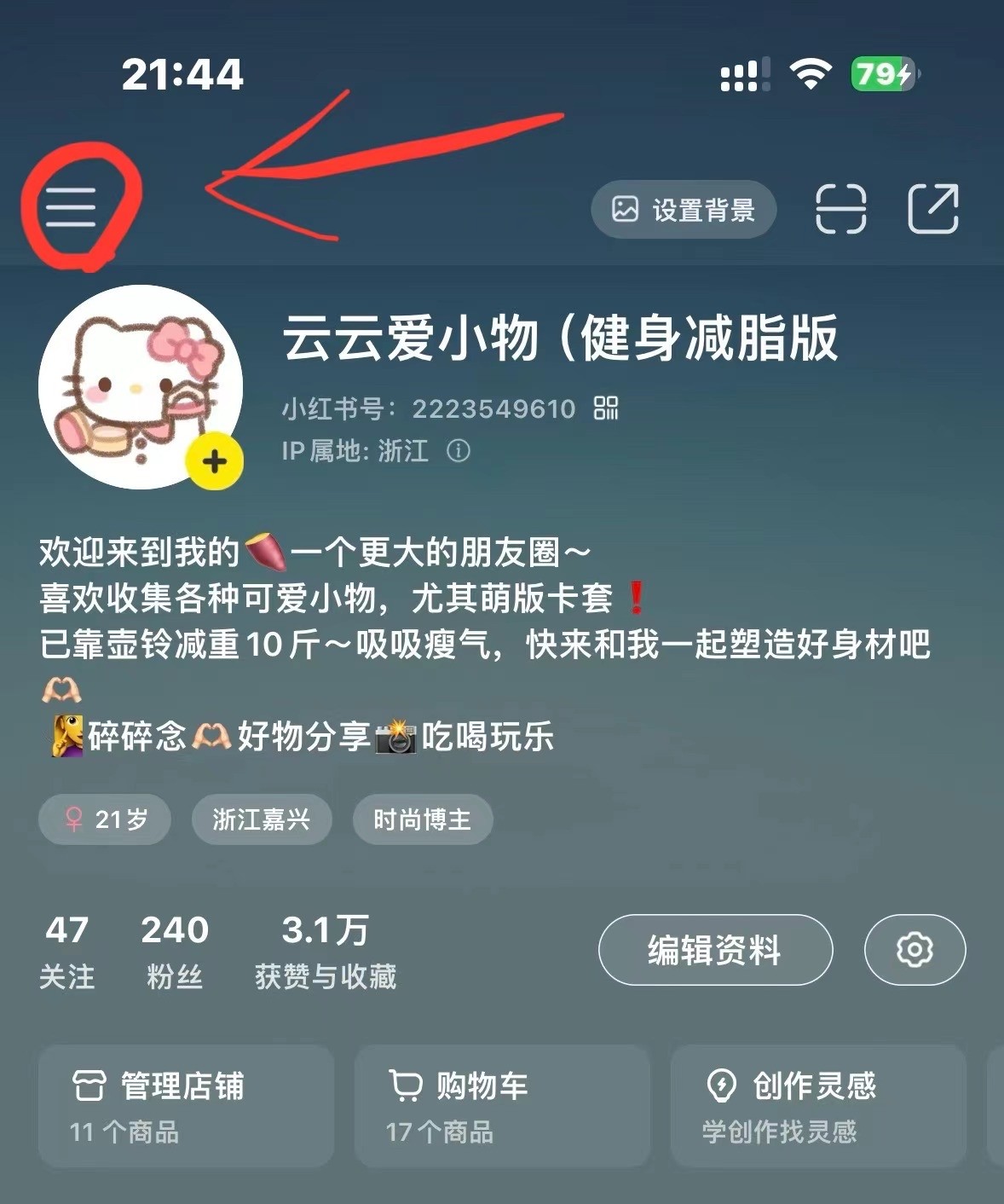The image size is (1004, 1204).
Task: View 获赞与收藏 details
Action: [326, 952]
